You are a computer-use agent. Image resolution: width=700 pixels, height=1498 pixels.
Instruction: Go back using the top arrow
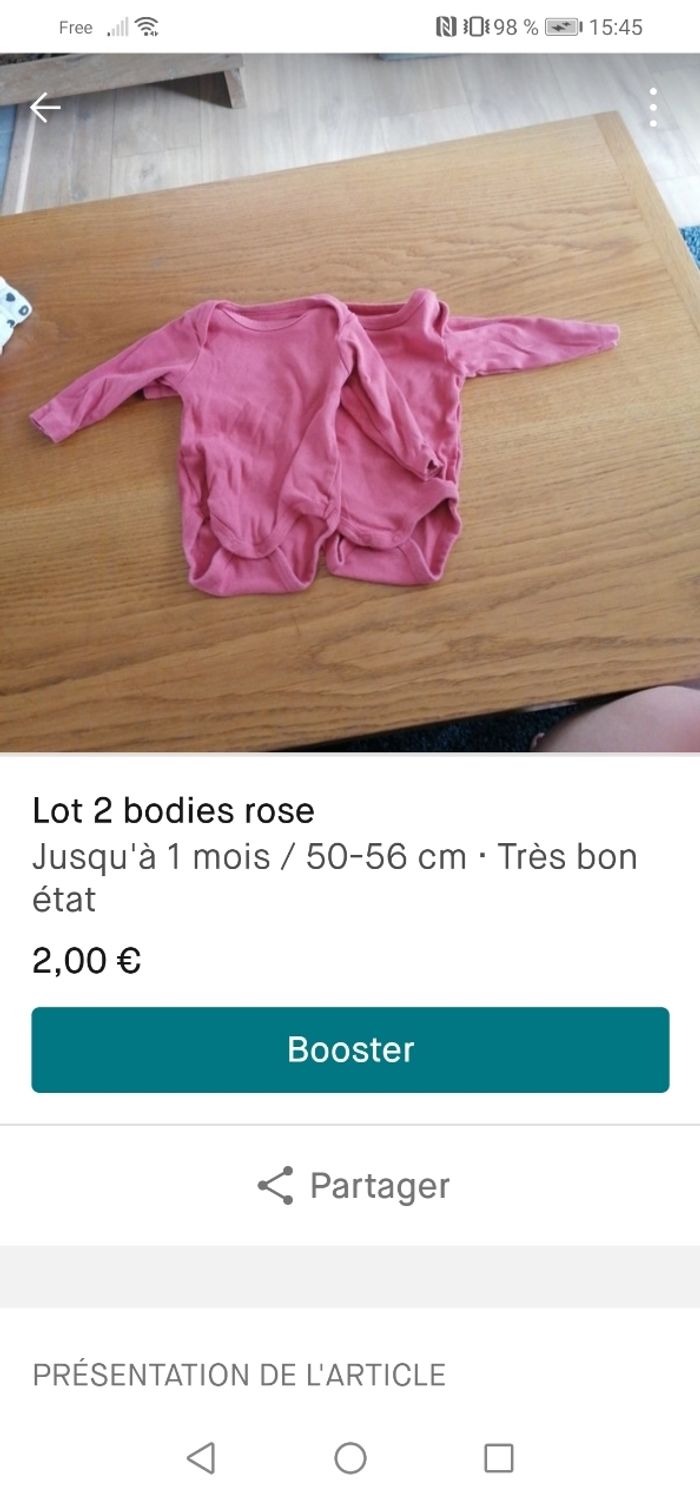(45, 108)
